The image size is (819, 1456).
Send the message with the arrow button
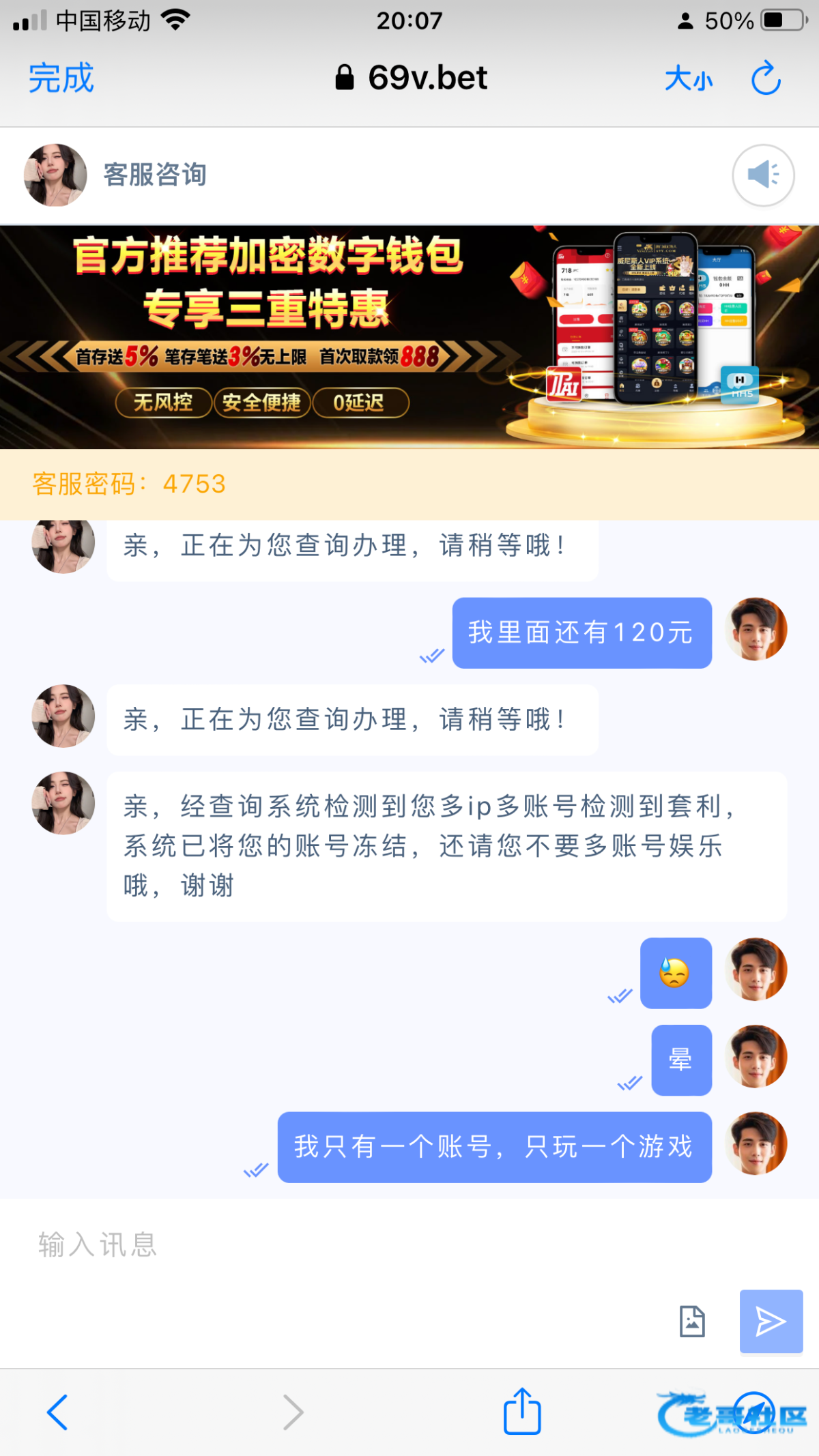[771, 1322]
